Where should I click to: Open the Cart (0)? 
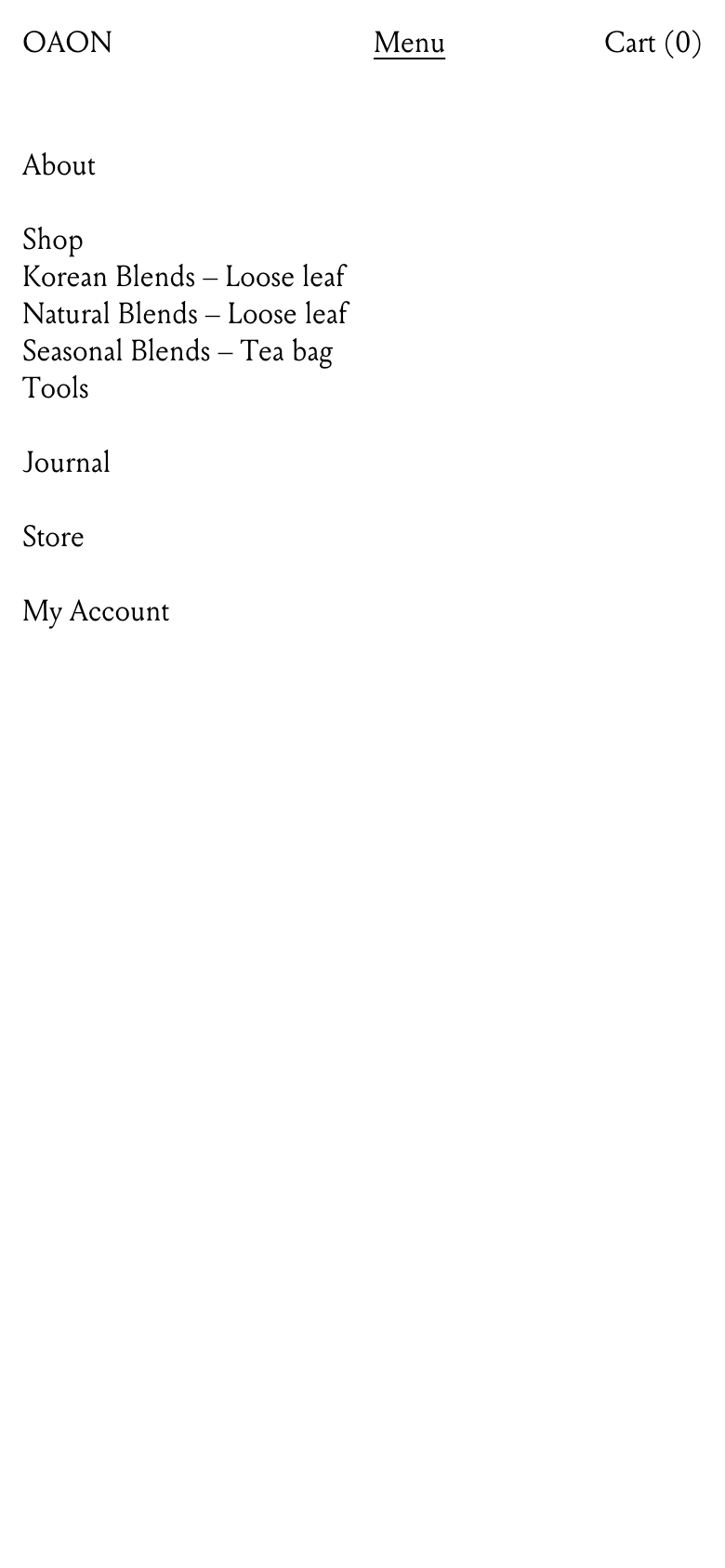652,43
